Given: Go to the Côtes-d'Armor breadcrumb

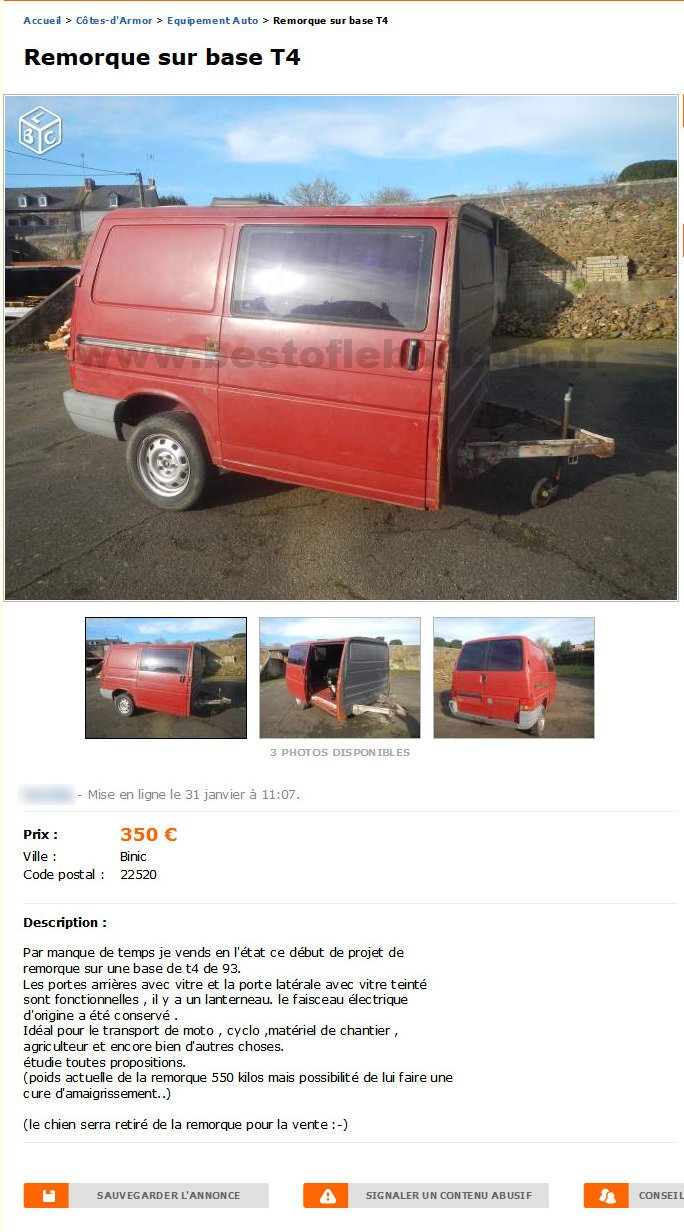Looking at the screenshot, I should click(x=114, y=20).
